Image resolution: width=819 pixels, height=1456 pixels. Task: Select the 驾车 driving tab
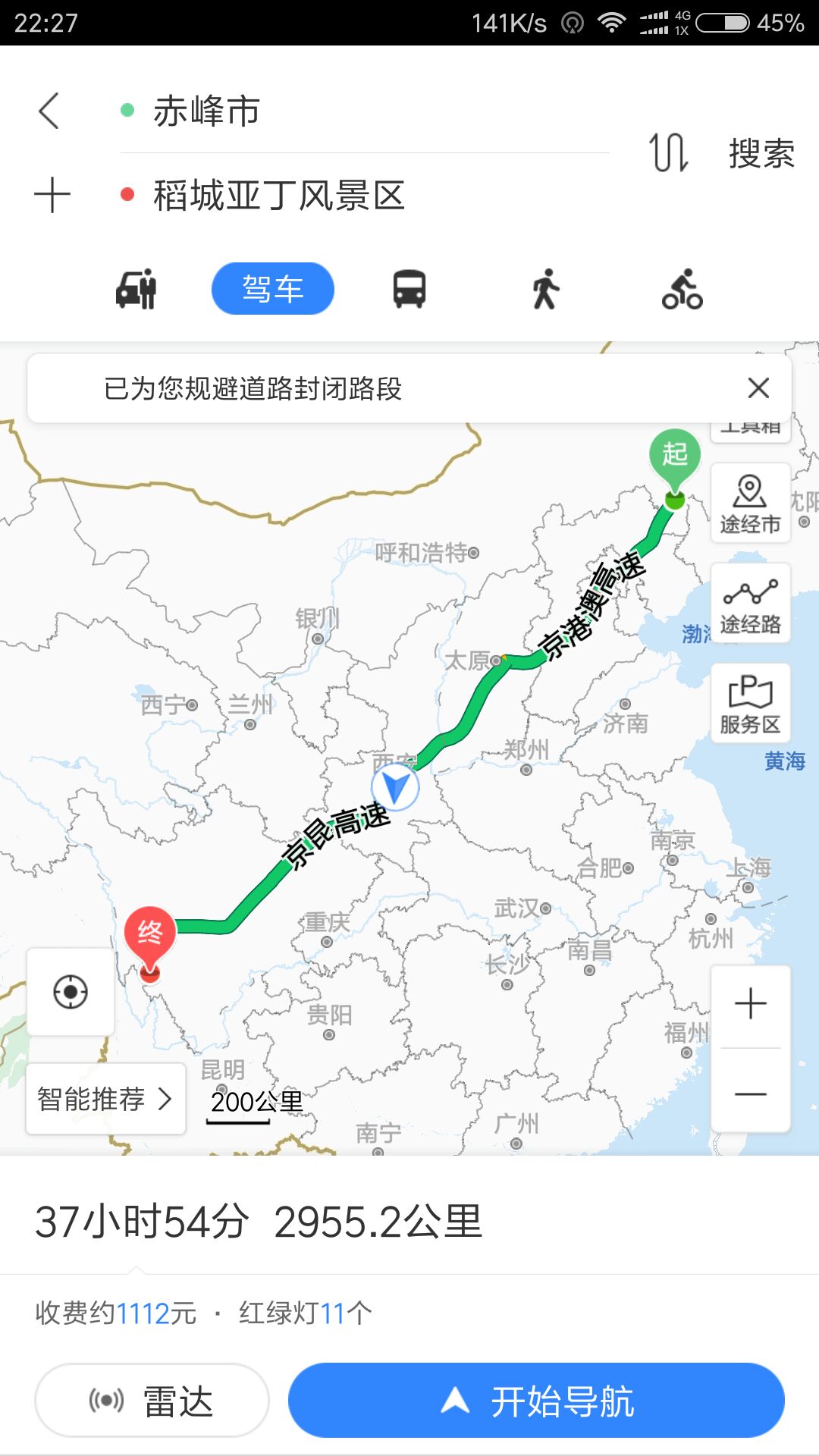(x=273, y=289)
